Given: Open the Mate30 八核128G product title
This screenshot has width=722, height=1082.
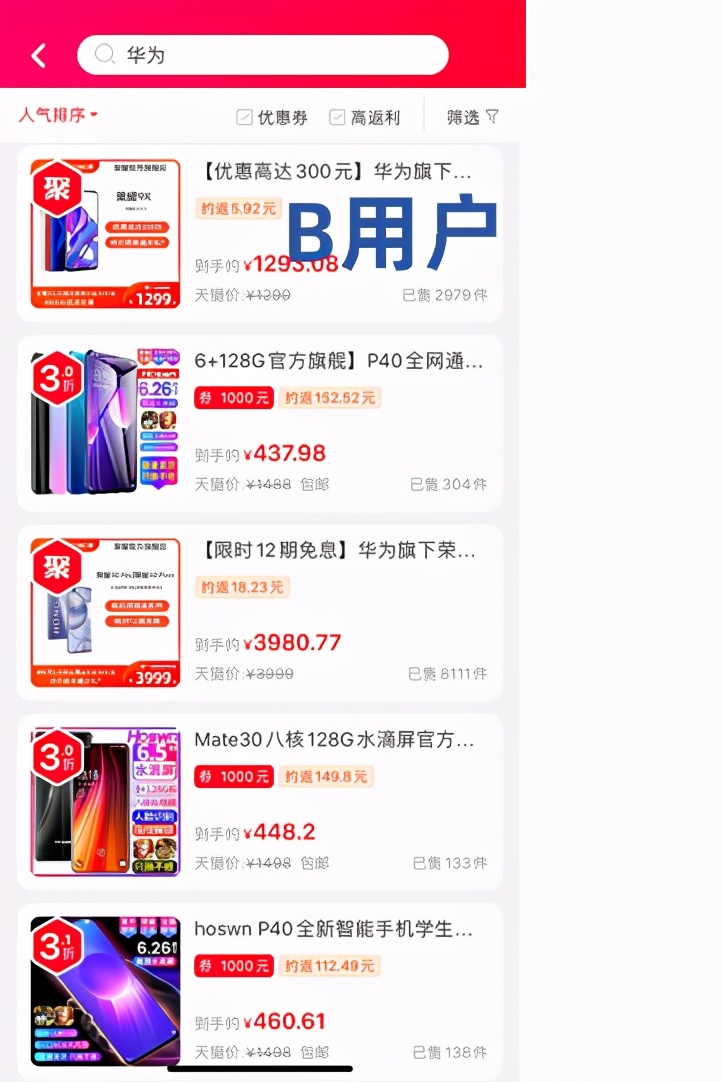Looking at the screenshot, I should [335, 740].
